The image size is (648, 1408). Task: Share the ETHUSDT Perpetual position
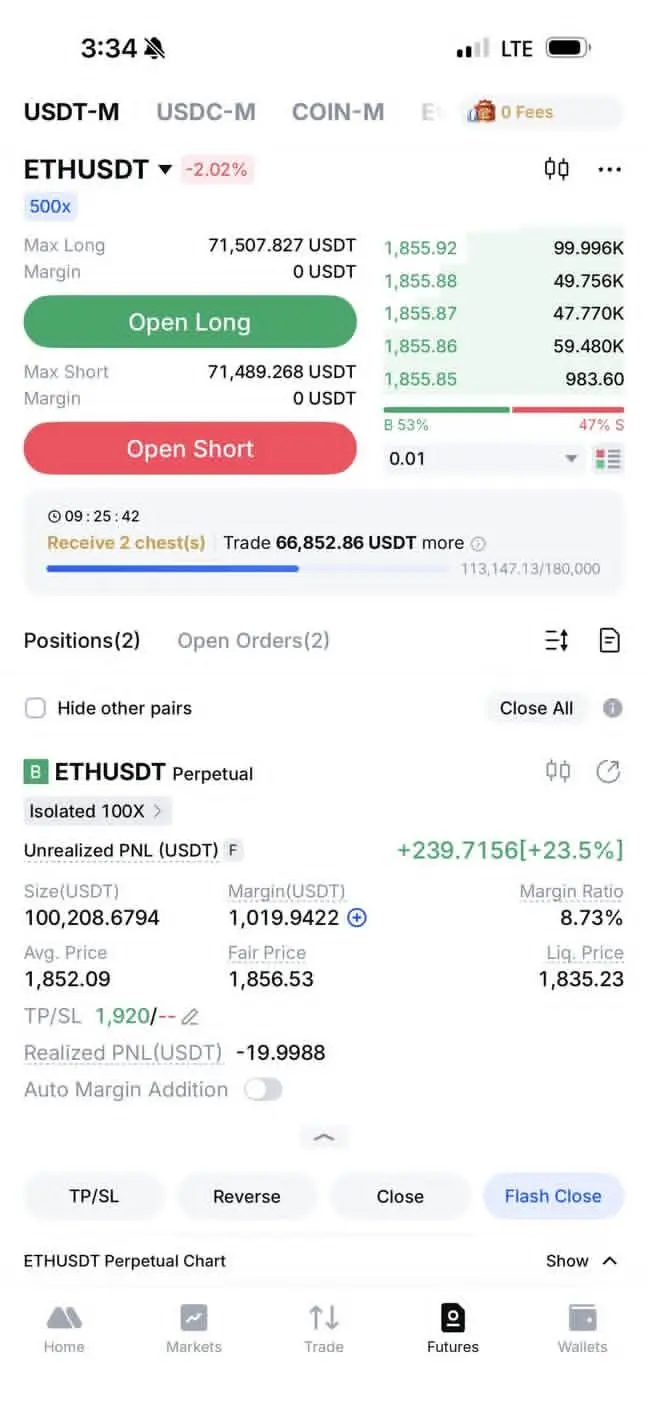click(608, 772)
